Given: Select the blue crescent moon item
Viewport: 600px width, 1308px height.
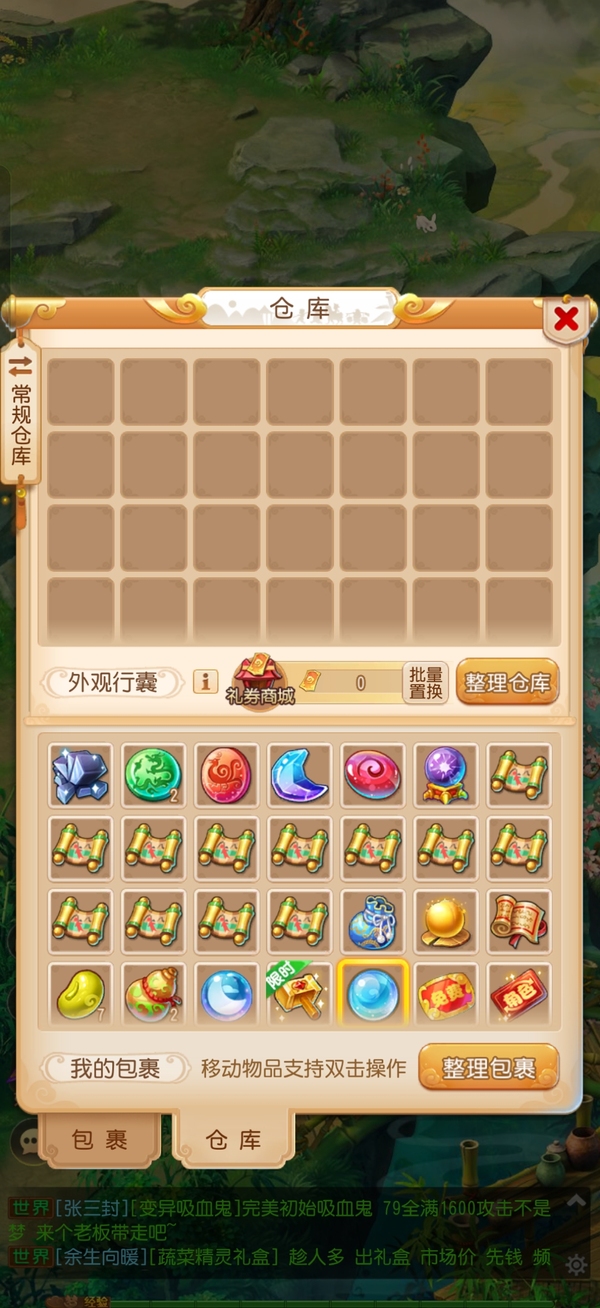Looking at the screenshot, I should pos(299,774).
